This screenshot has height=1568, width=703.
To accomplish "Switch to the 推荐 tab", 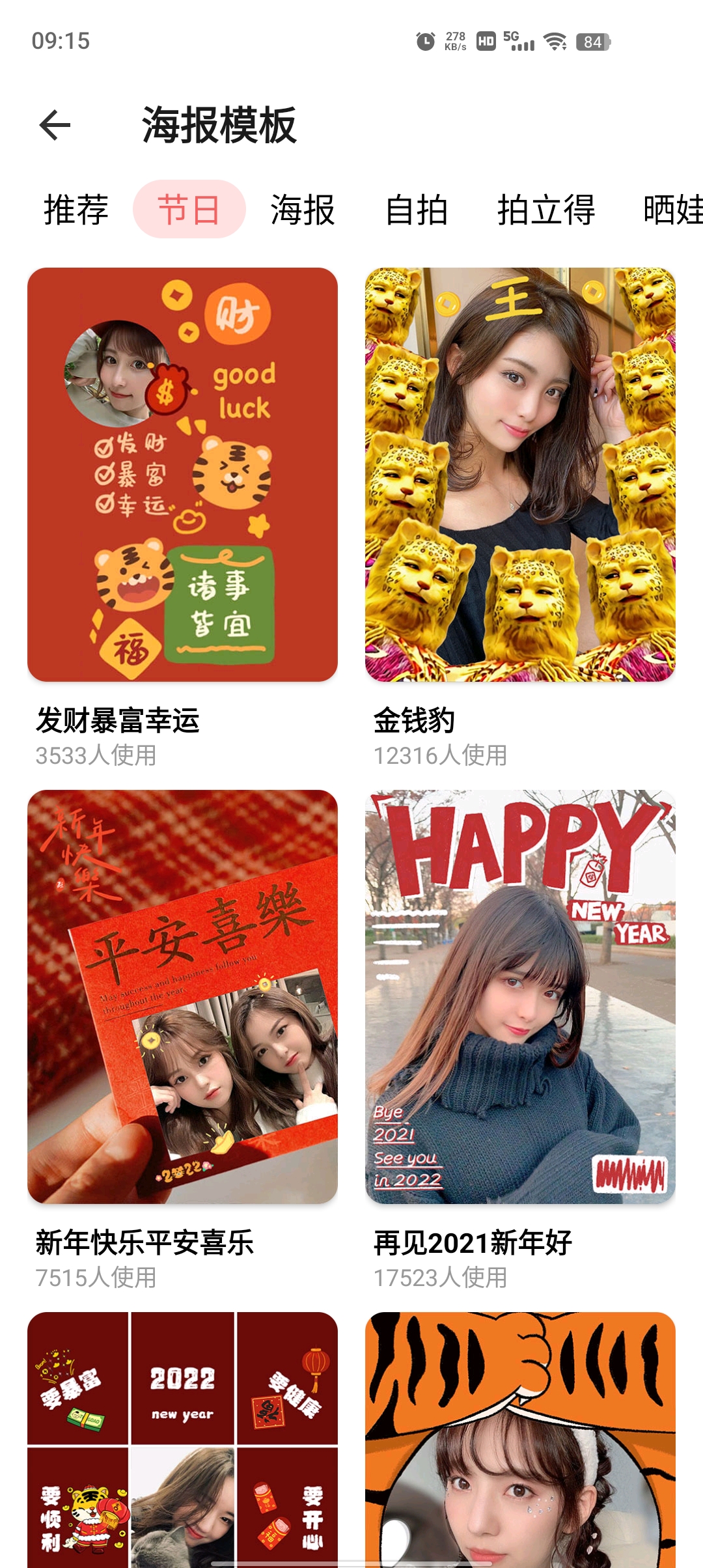I will [76, 210].
